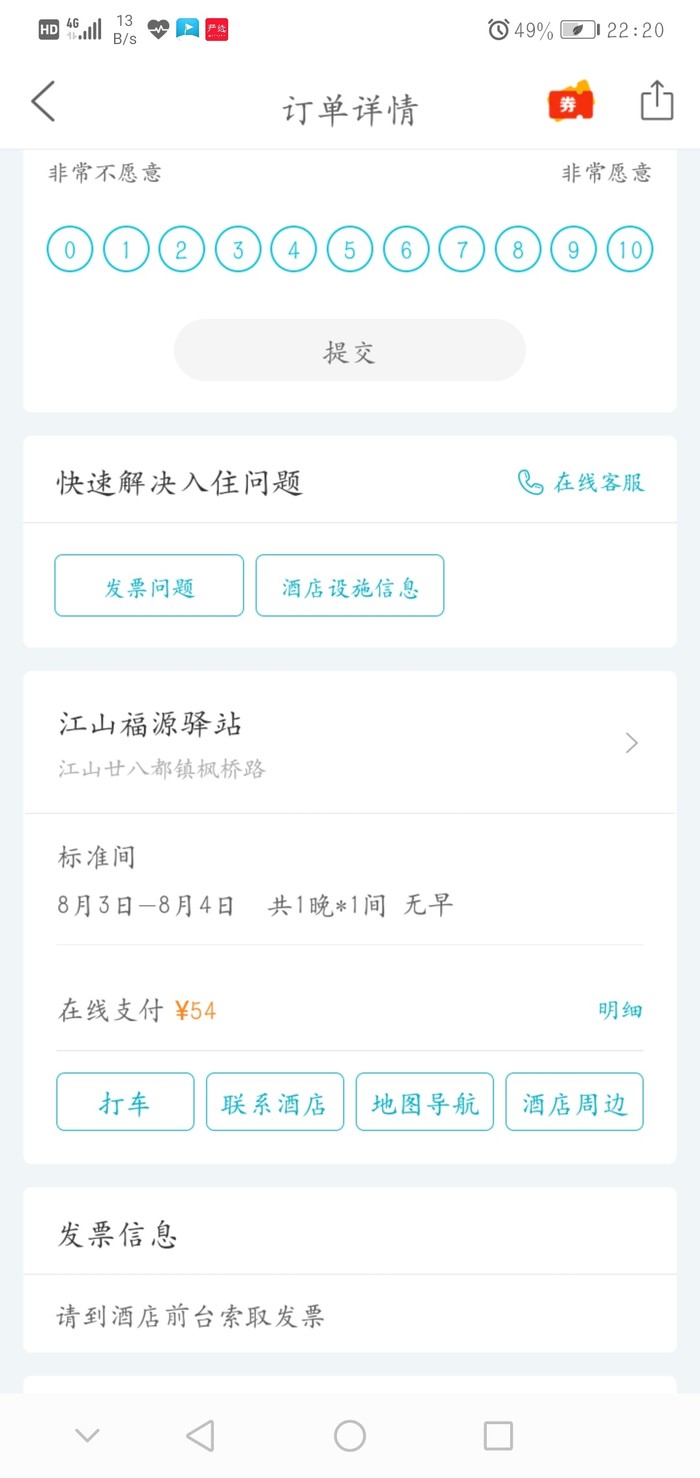
Task: Open the system recent apps view
Action: coord(498,1436)
